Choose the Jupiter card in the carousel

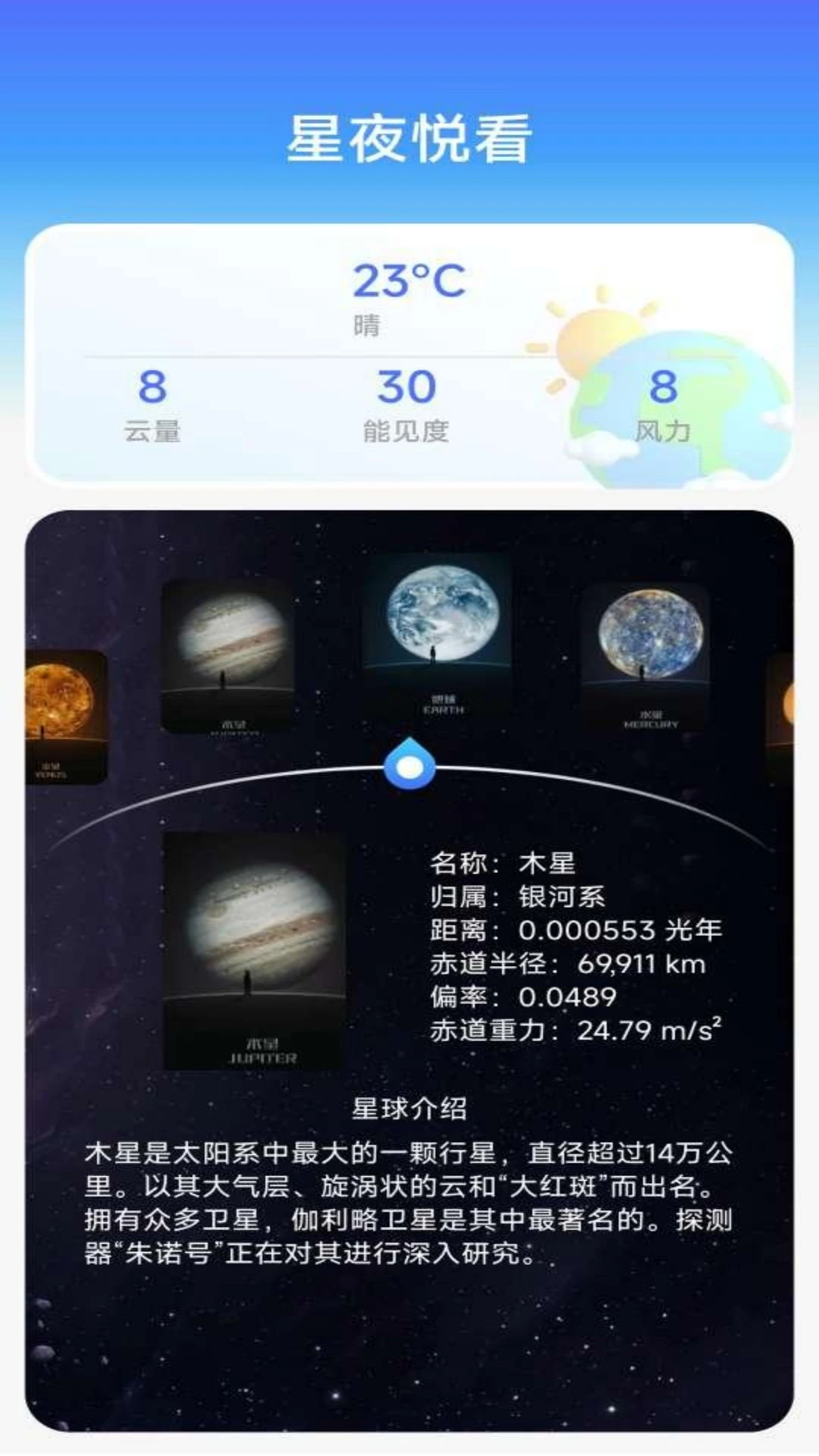(228, 654)
